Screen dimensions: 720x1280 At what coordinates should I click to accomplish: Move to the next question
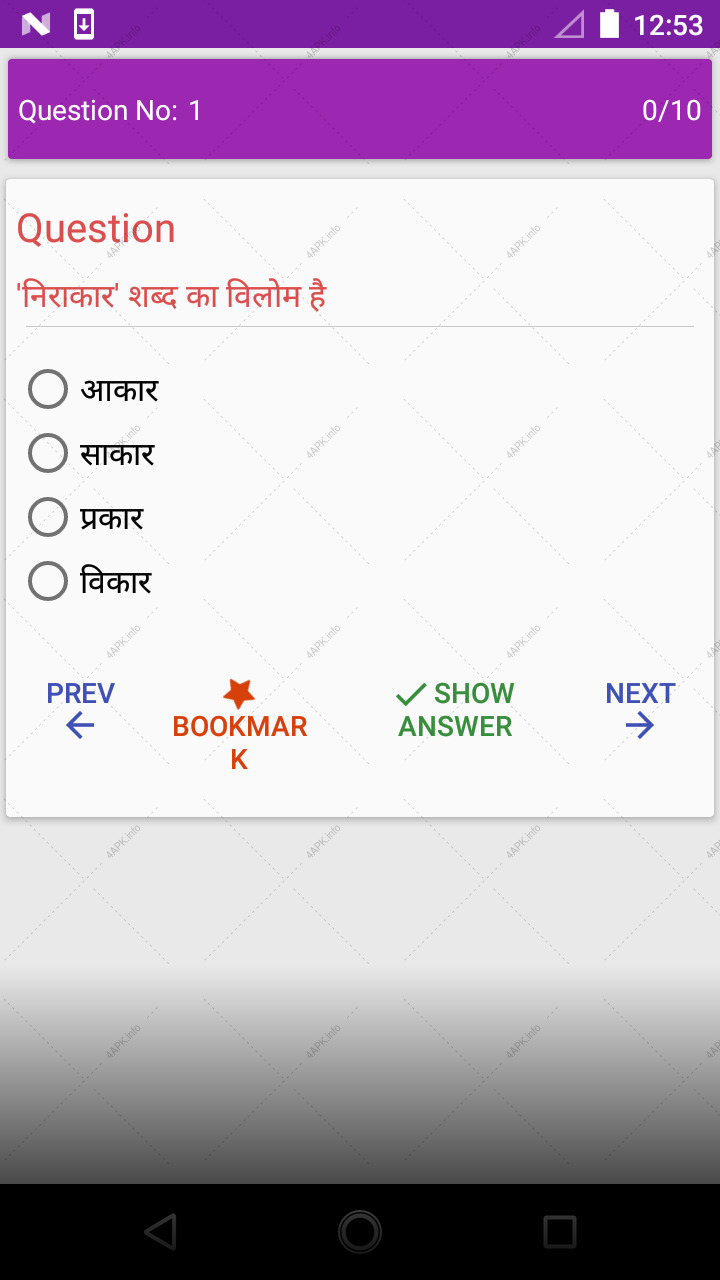(640, 710)
